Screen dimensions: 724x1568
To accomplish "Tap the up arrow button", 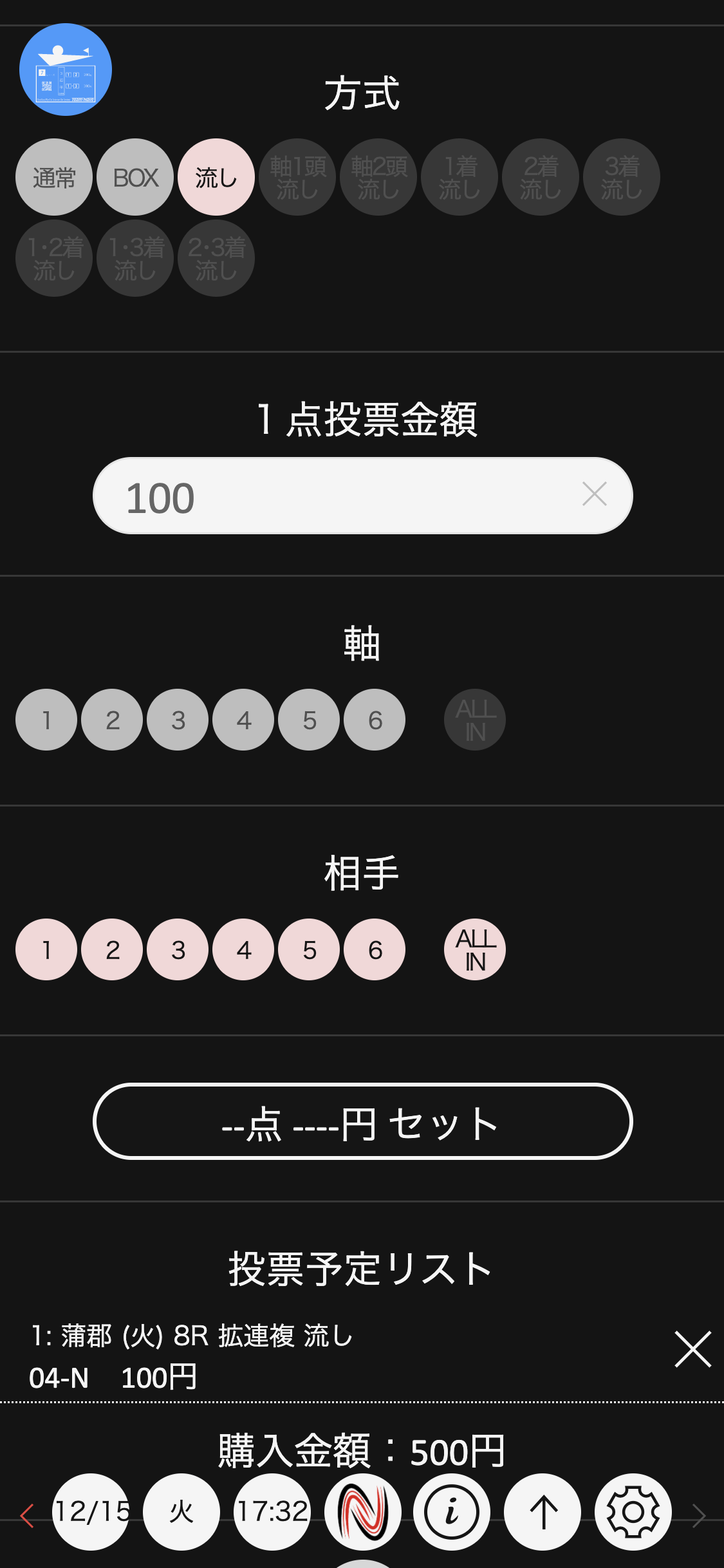I will (543, 1511).
